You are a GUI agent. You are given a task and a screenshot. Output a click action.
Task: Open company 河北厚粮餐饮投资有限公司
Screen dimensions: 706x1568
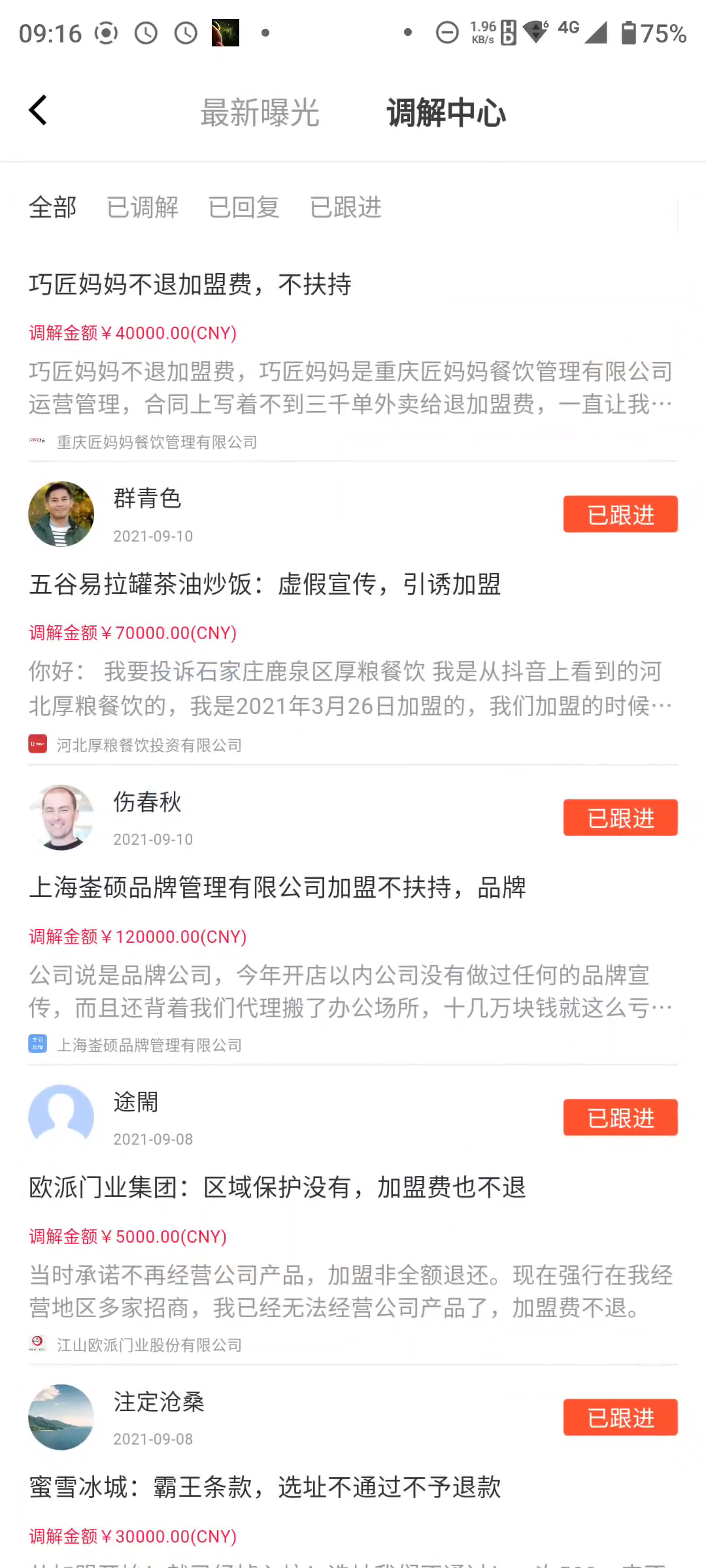click(x=149, y=745)
